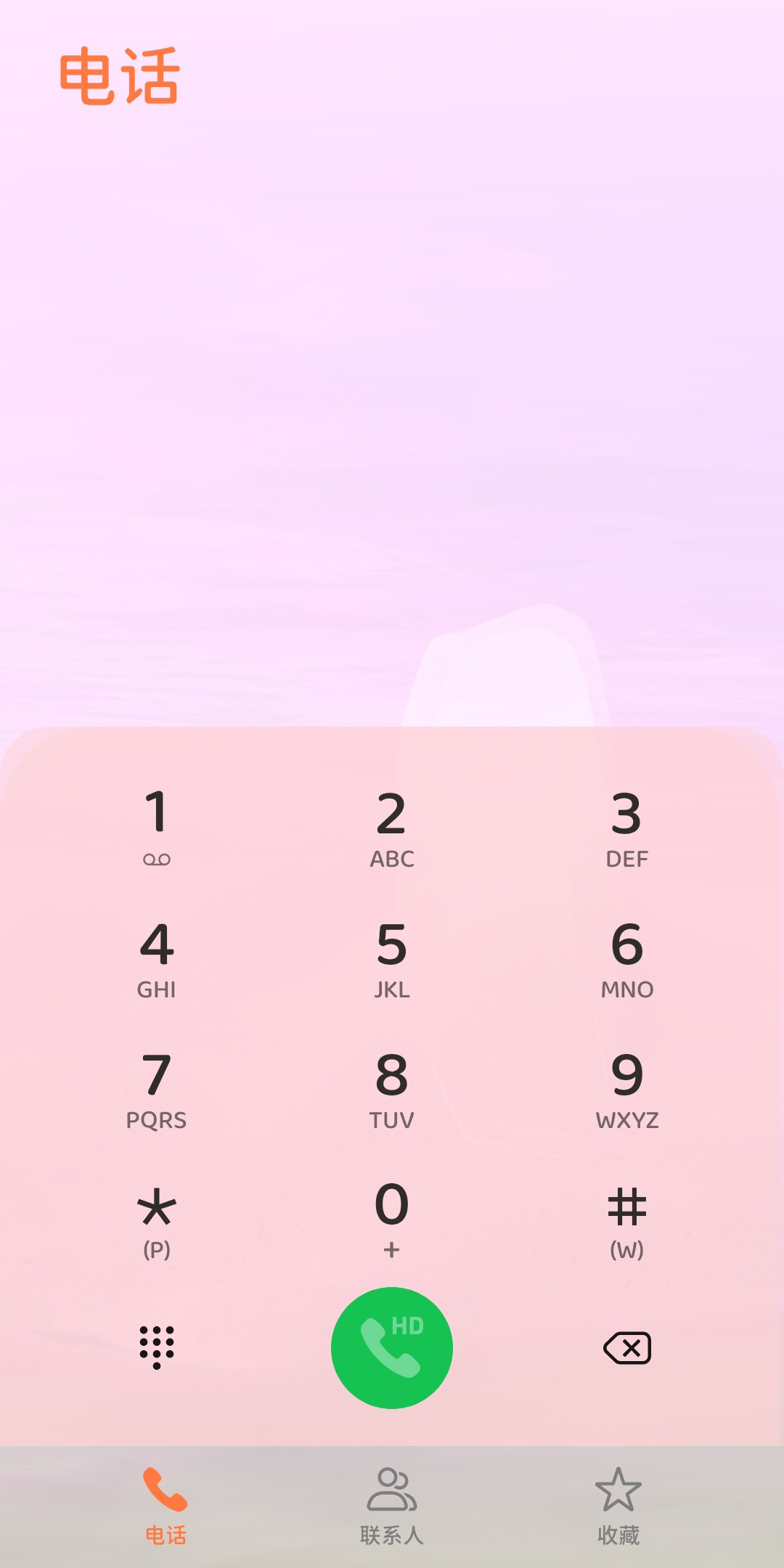784x1568 pixels.
Task: Select the 电话 tab in bottom bar
Action: [x=166, y=1506]
